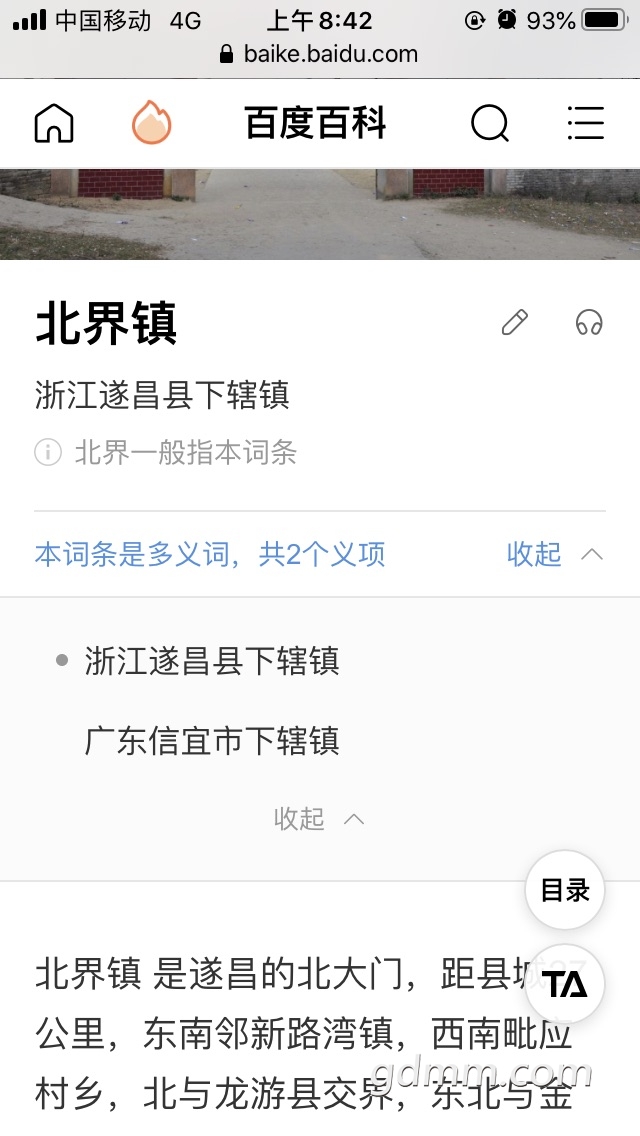Viewport: 640px width, 1136px height.
Task: Open the top-right list menu
Action: pyautogui.click(x=585, y=124)
